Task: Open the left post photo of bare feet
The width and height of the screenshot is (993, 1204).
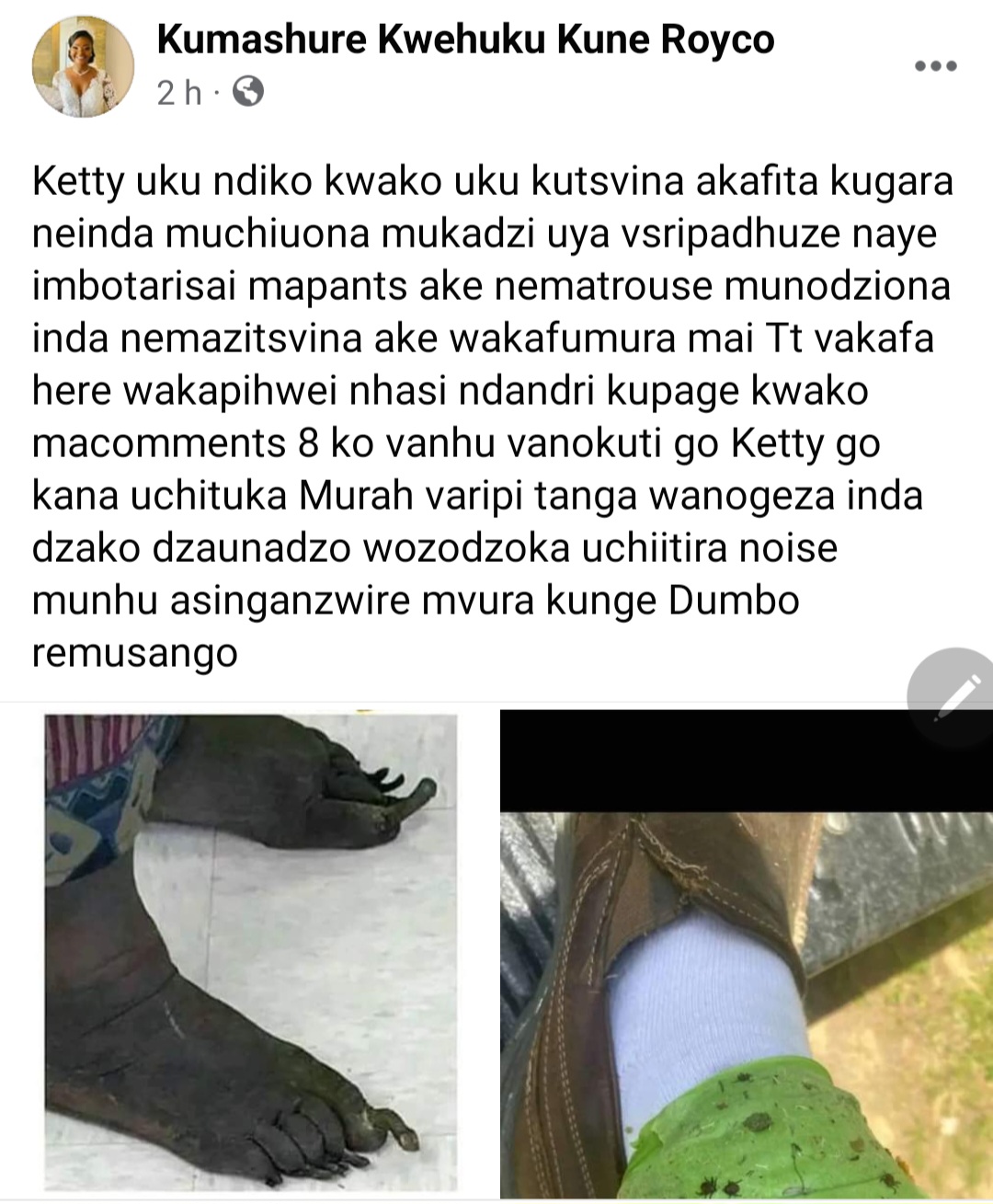Action: (250, 952)
